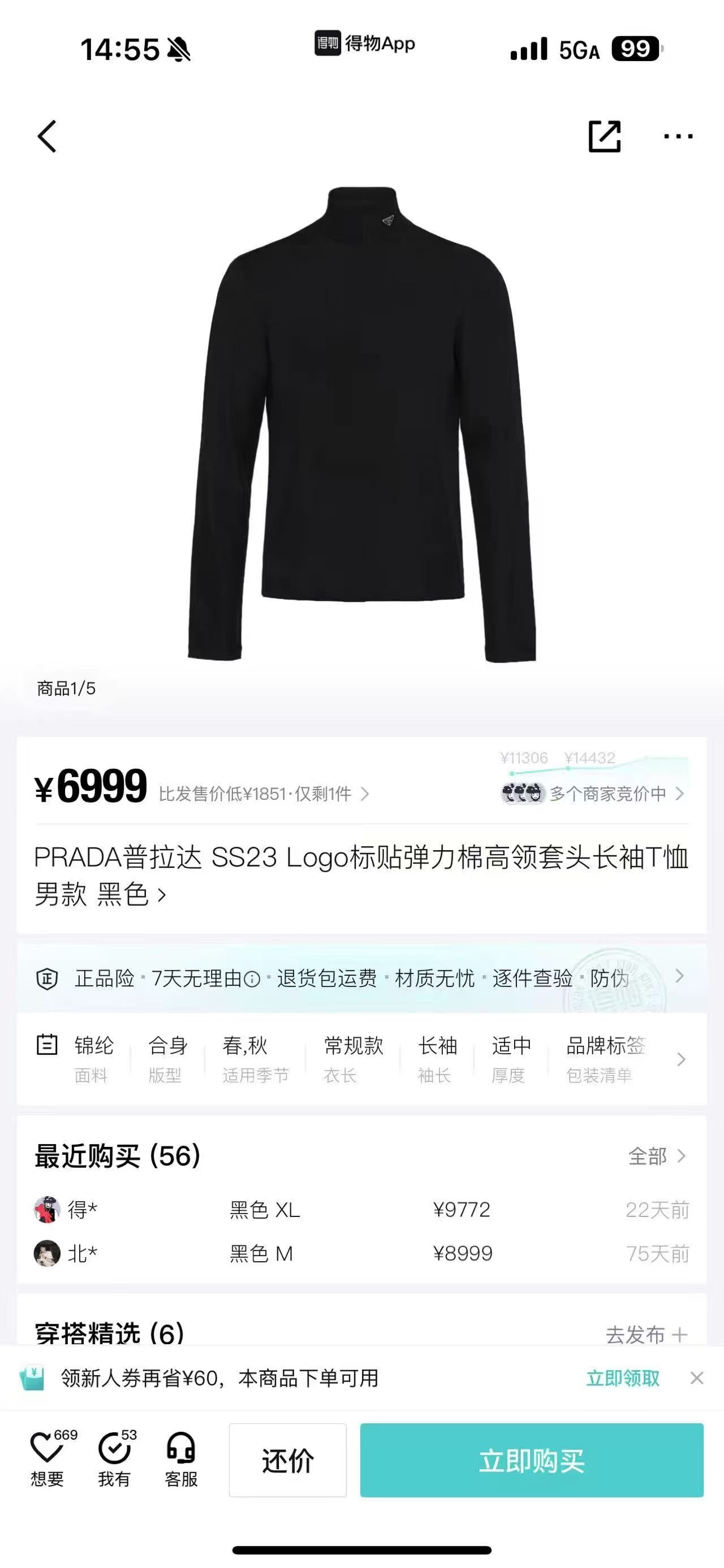This screenshot has width=724, height=1568.
Task: Add item to 想要 wishlist
Action: pos(48,1458)
